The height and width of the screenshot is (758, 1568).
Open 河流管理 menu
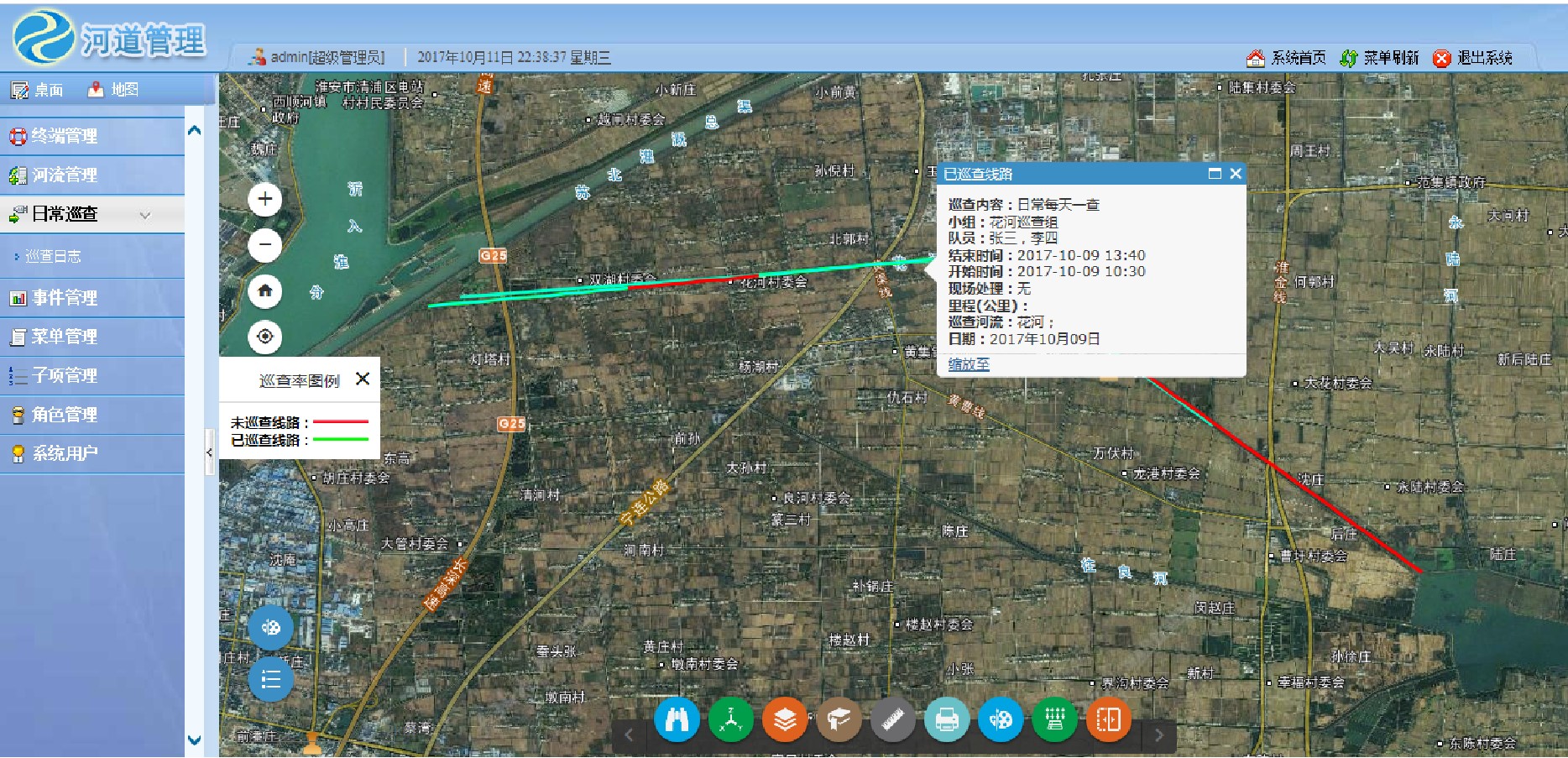[x=65, y=175]
